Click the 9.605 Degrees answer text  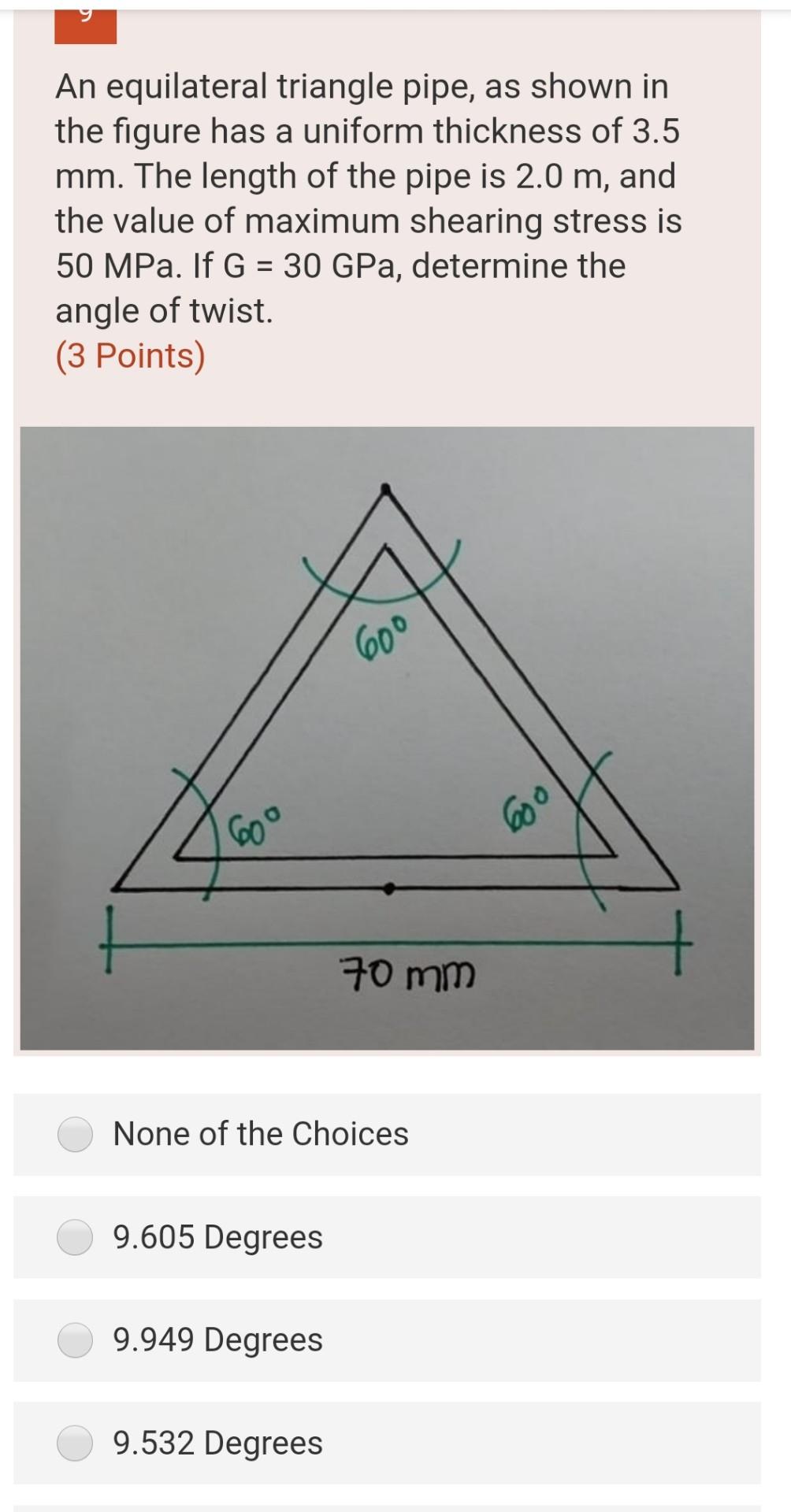217,1238
